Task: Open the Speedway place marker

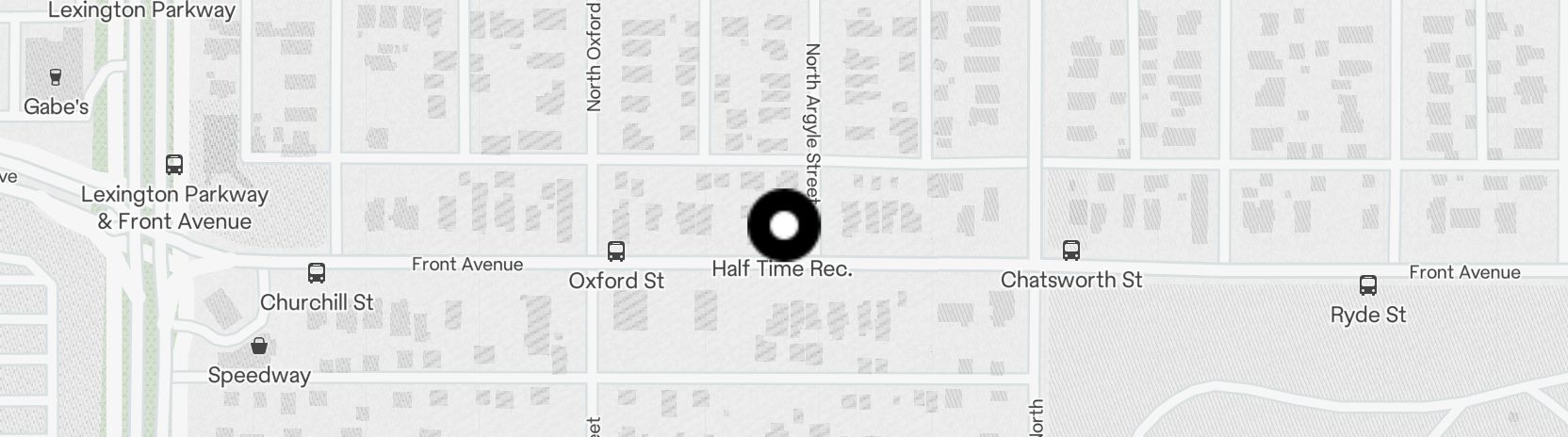Action: point(259,346)
